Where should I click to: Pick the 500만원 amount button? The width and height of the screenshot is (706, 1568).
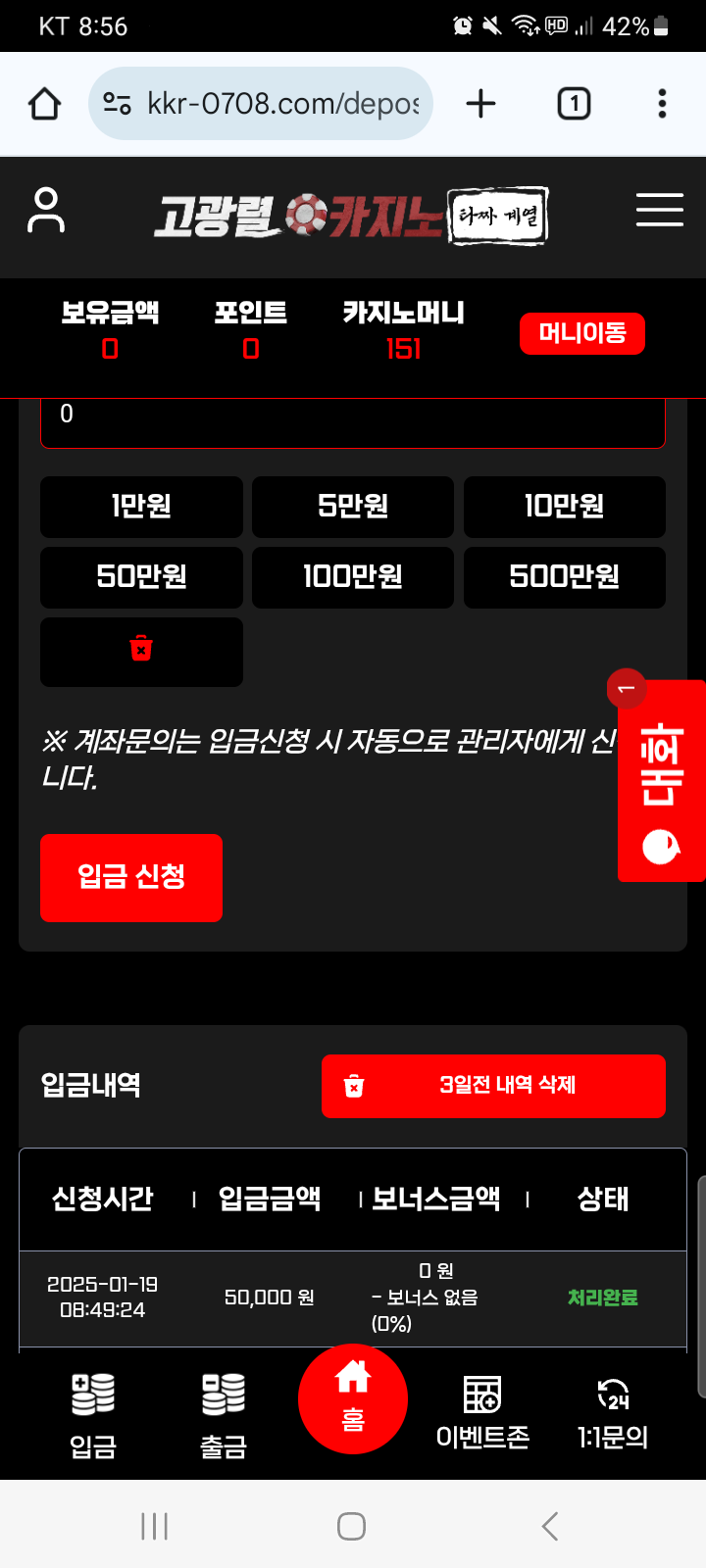[564, 577]
